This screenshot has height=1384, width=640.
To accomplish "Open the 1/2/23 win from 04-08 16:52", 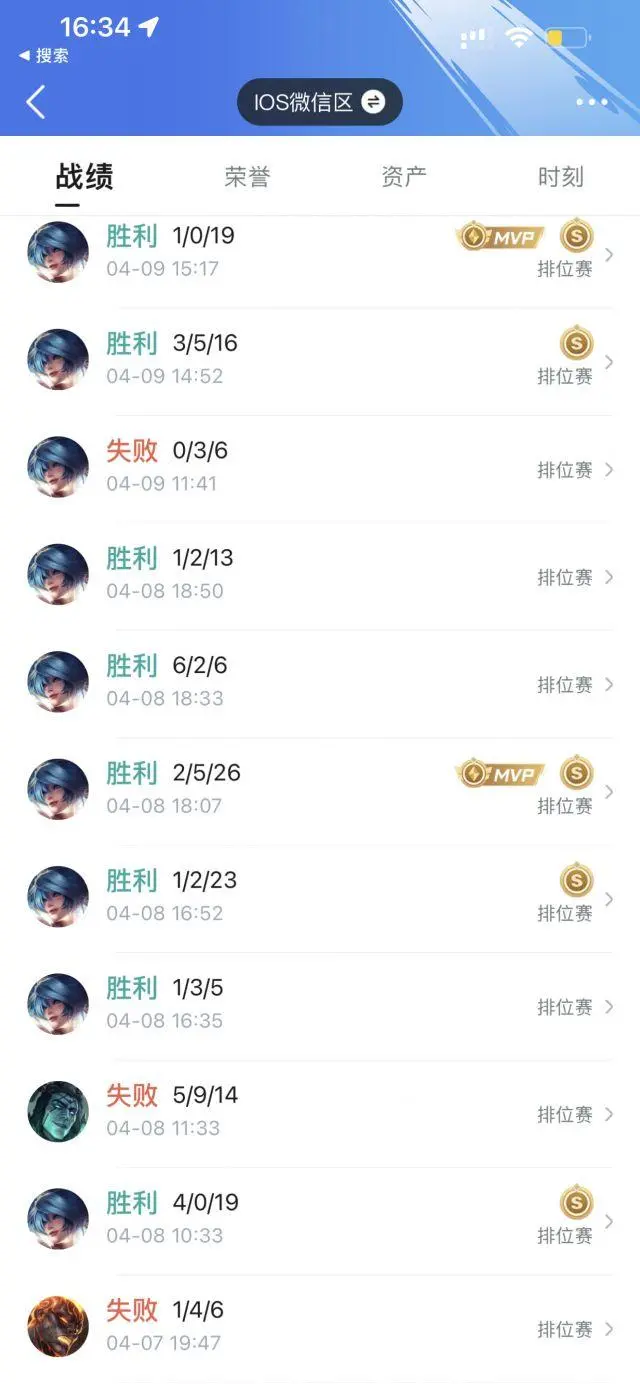I will (x=320, y=896).
